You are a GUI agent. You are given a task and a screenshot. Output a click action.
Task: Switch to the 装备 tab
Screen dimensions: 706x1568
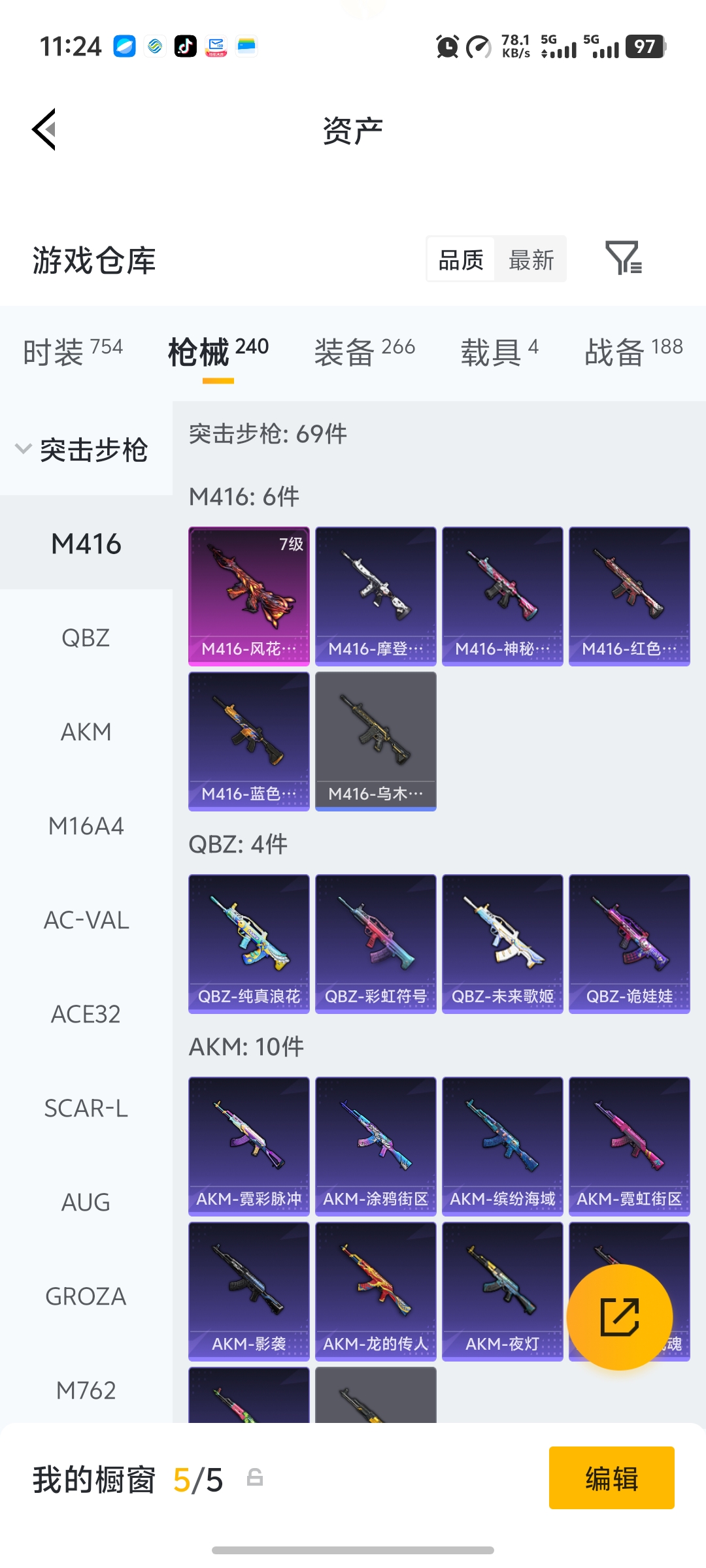[x=364, y=351]
